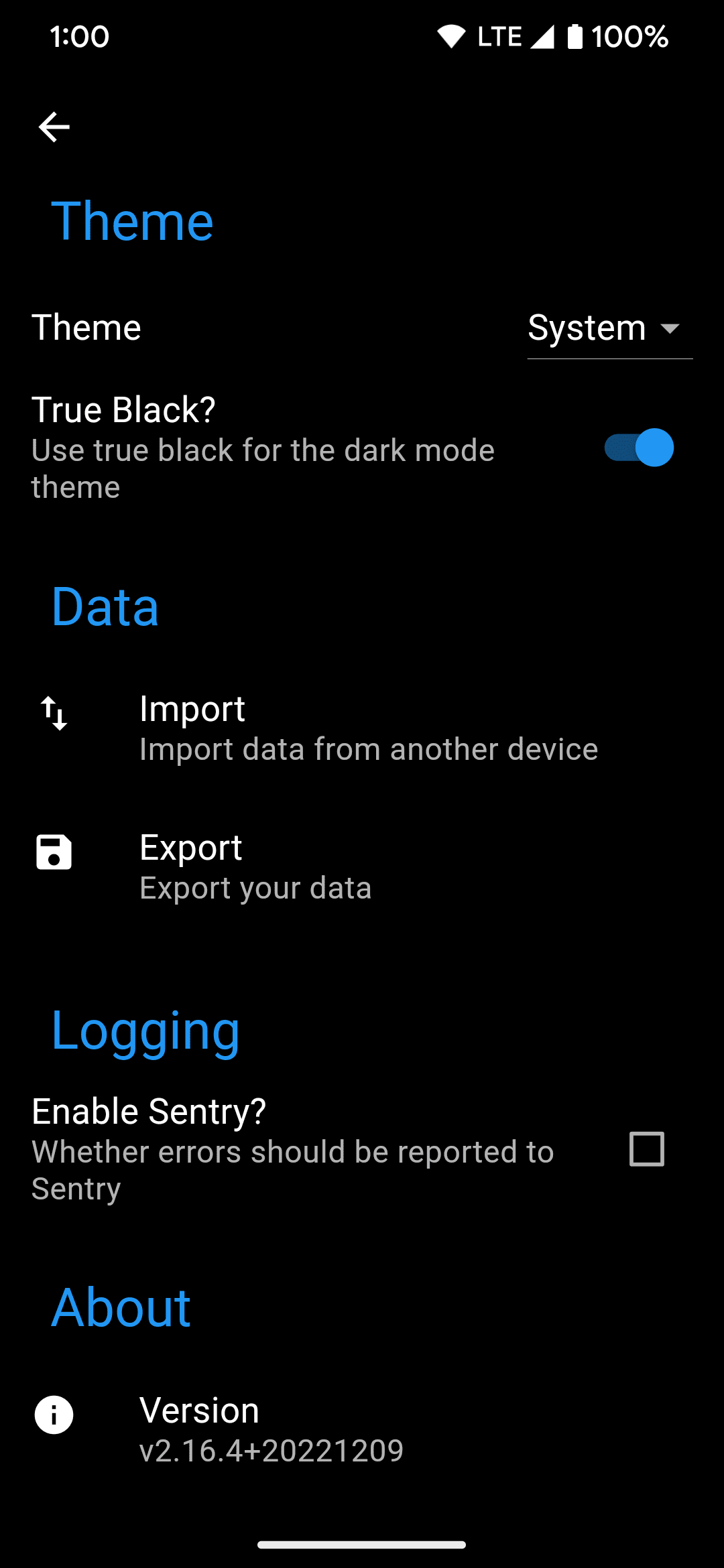724x1568 pixels.
Task: Tap the floppy disk Export icon
Action: coord(54,852)
